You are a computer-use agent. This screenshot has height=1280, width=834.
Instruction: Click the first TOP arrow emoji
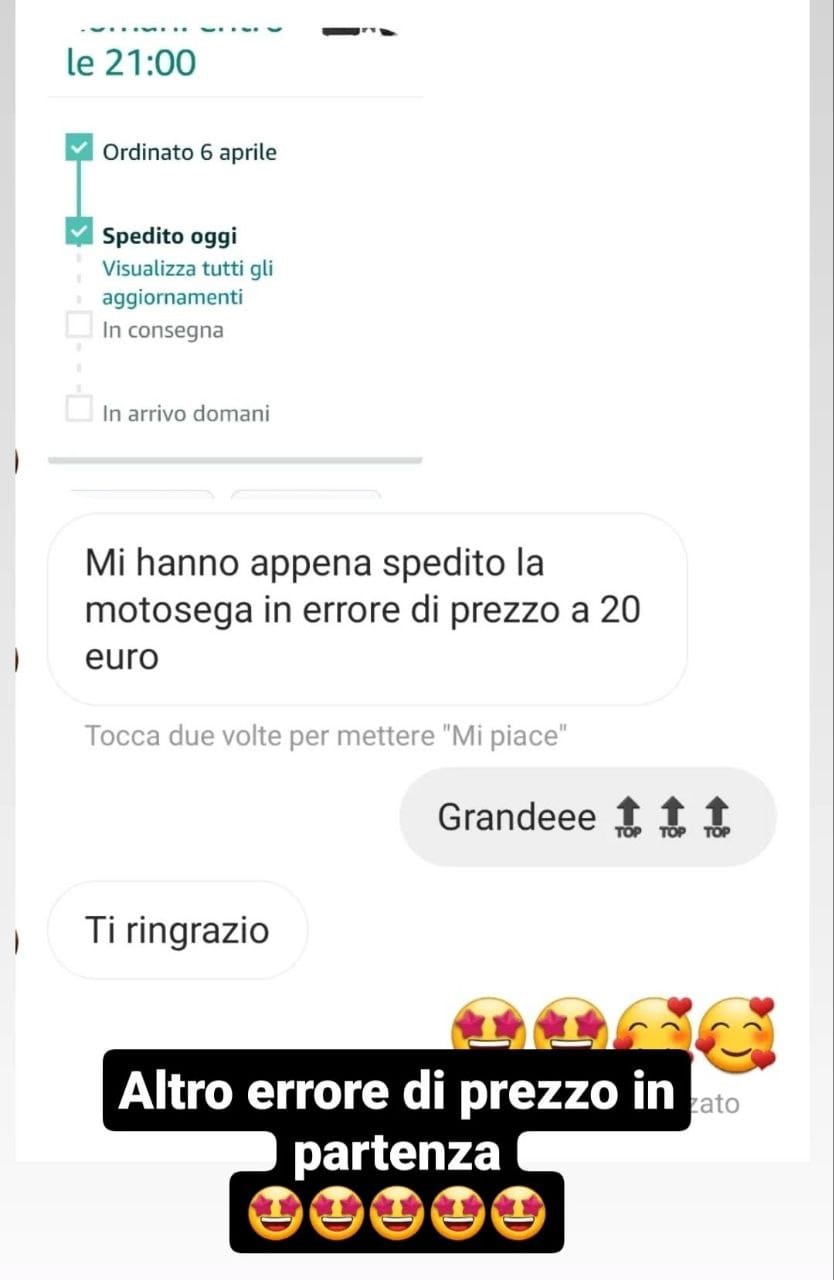click(x=628, y=817)
